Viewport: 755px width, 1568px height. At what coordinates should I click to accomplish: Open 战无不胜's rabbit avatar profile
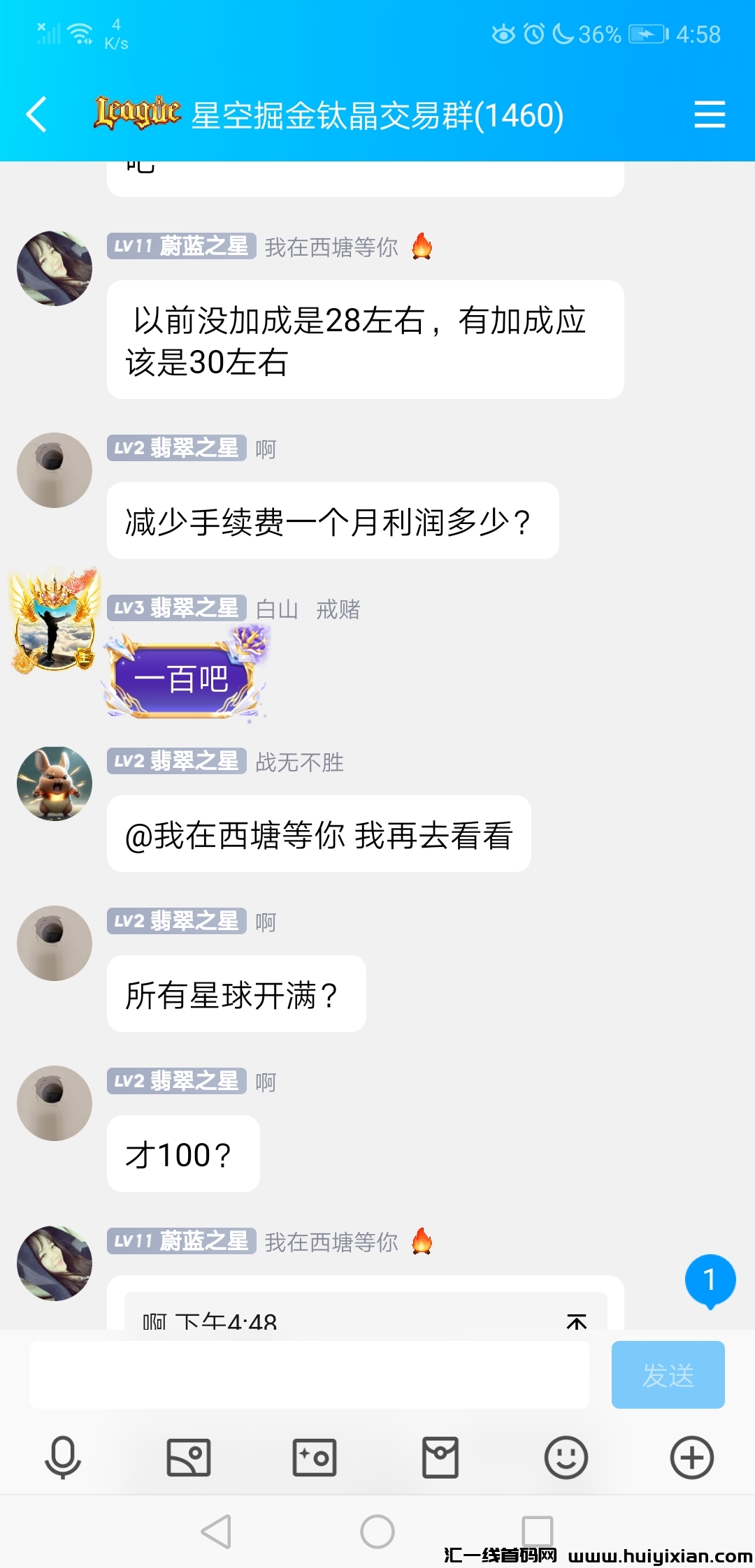click(55, 783)
